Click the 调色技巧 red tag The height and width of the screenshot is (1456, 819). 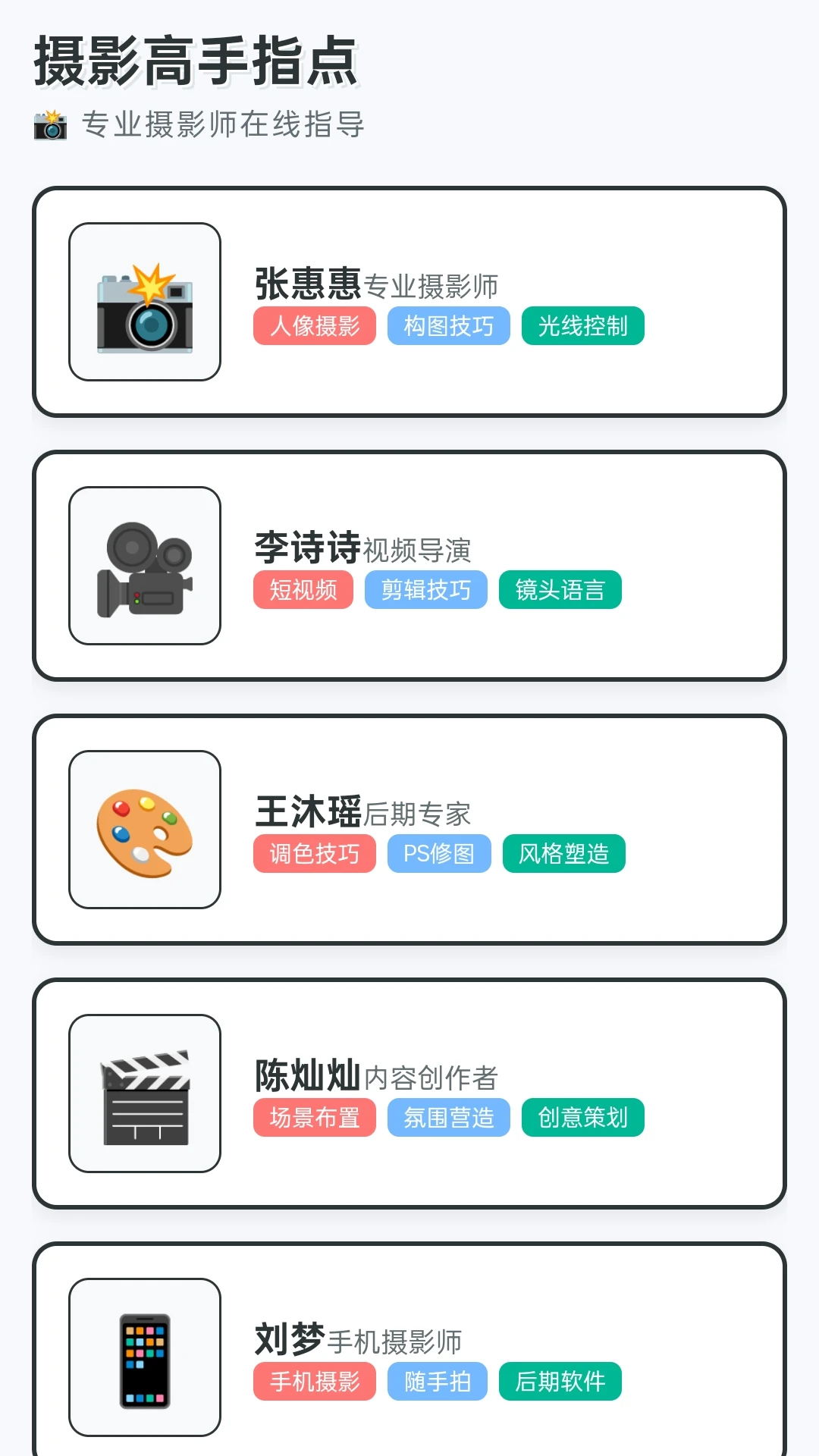[x=314, y=853]
